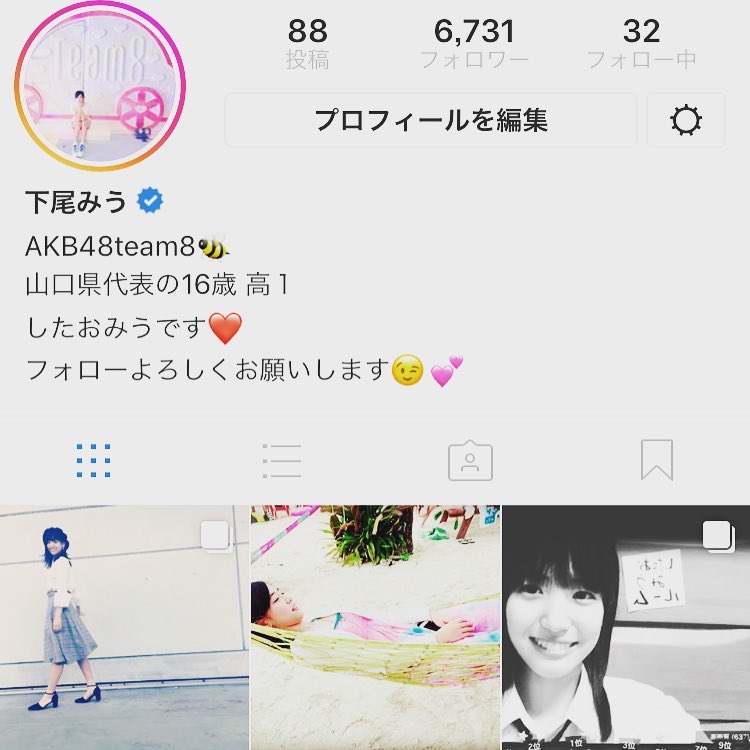Viewport: 750px width, 750px height.
Task: Open the フォロー中 following list
Action: [x=641, y=43]
